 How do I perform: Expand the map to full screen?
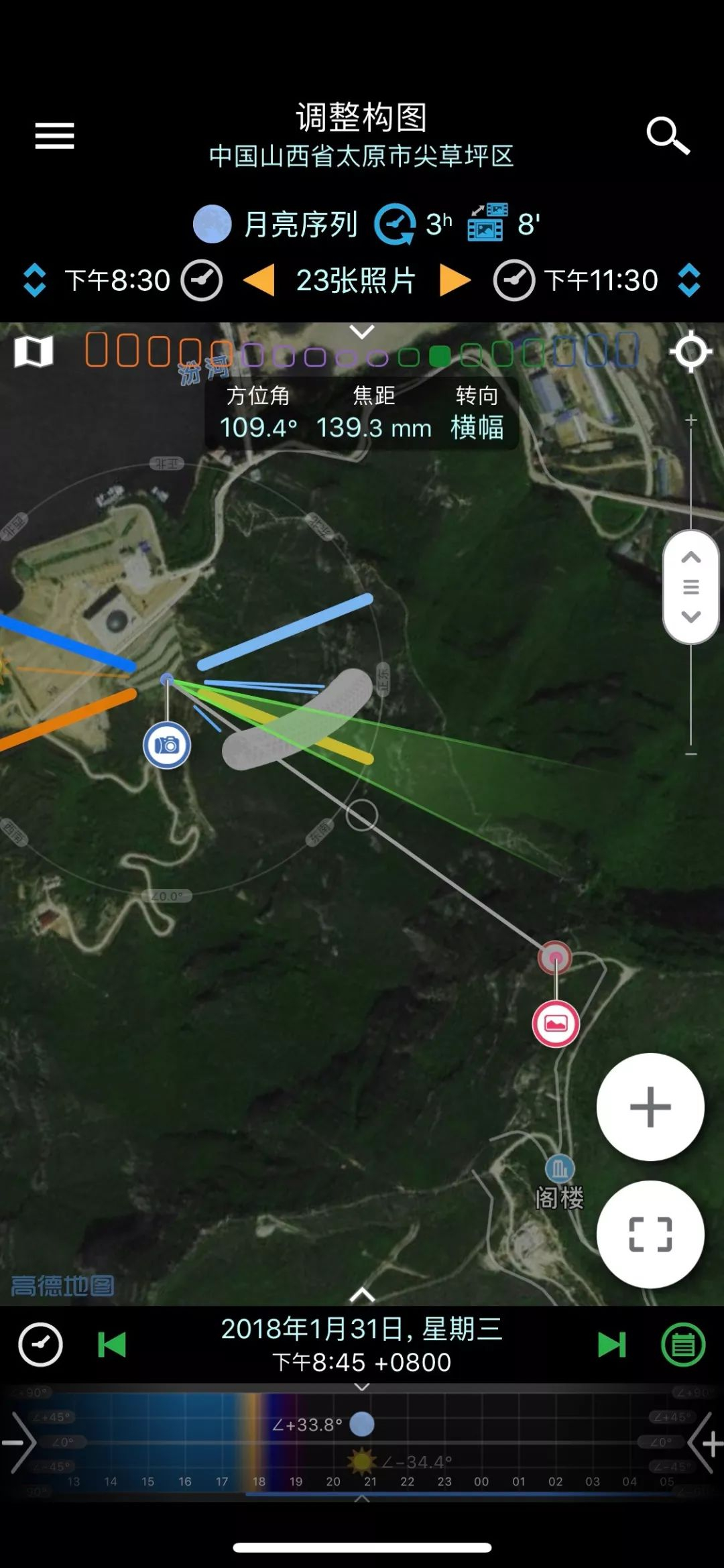(x=650, y=1234)
